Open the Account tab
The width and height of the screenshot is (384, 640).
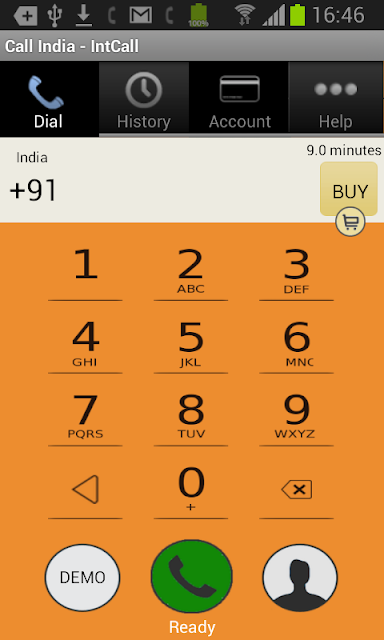pos(240,99)
